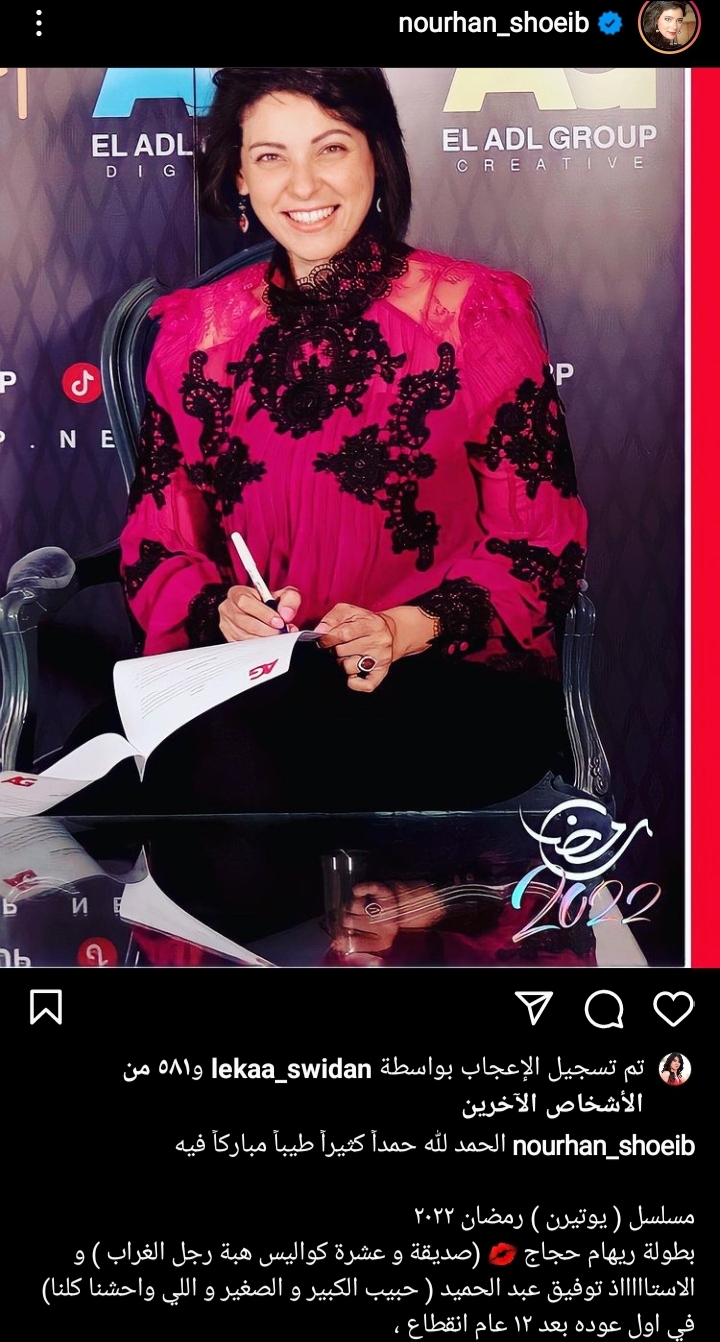
Task: Open the comments on this post
Action: tap(604, 1009)
